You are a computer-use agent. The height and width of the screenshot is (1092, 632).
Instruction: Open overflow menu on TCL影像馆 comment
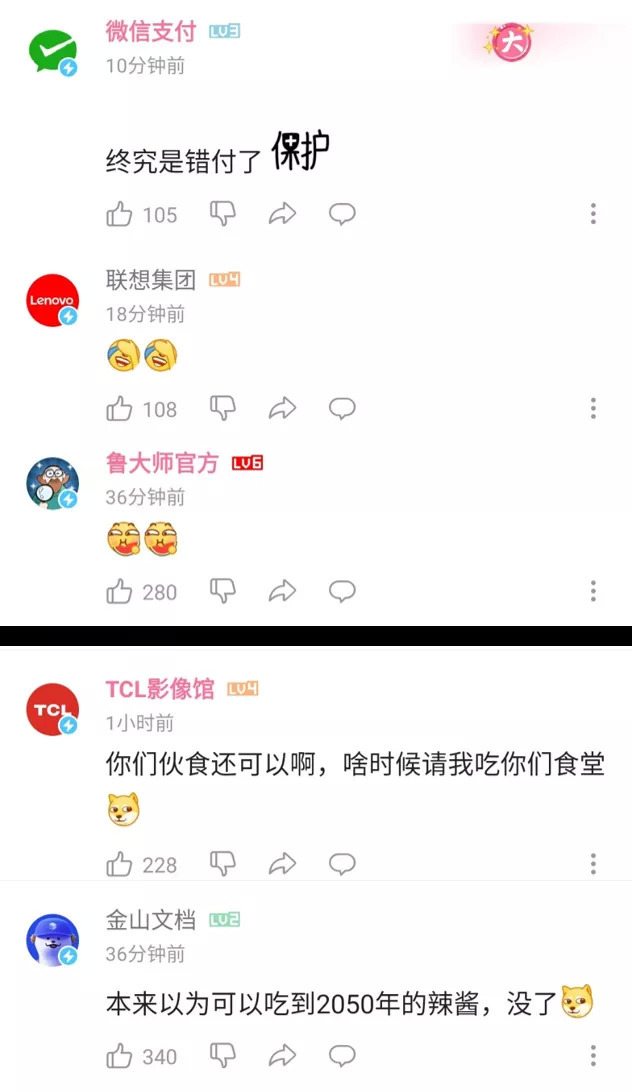click(x=593, y=864)
